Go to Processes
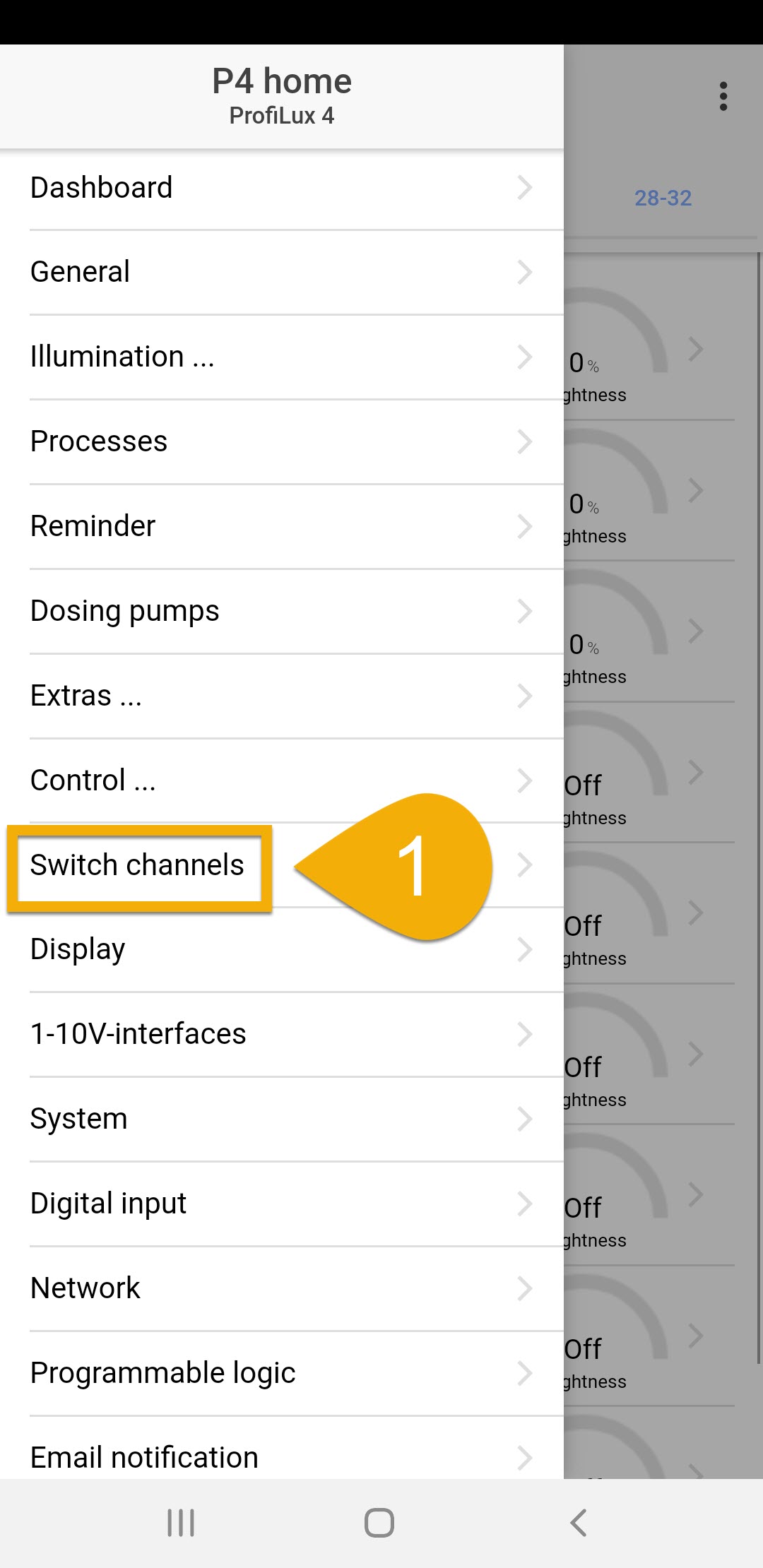 tap(282, 442)
